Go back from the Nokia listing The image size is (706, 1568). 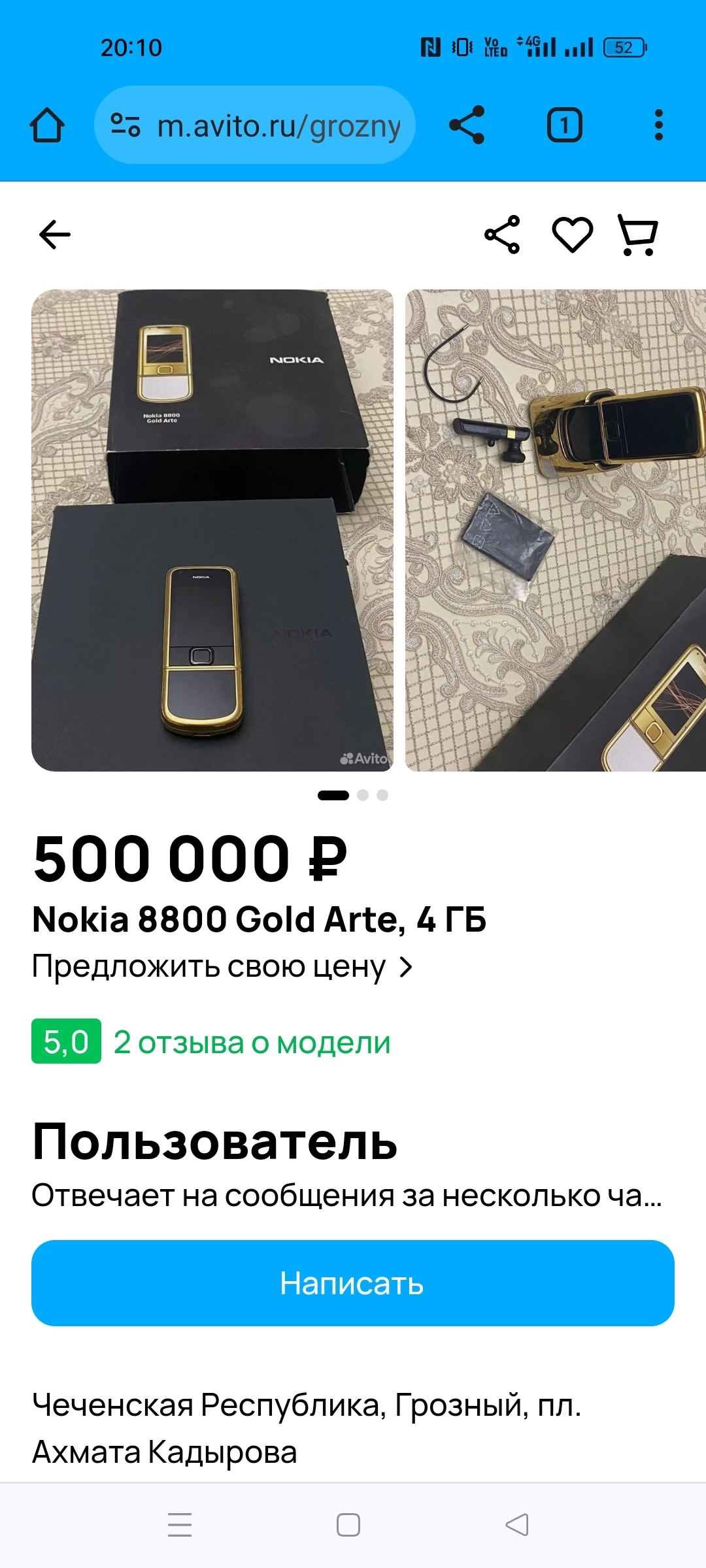55,235
